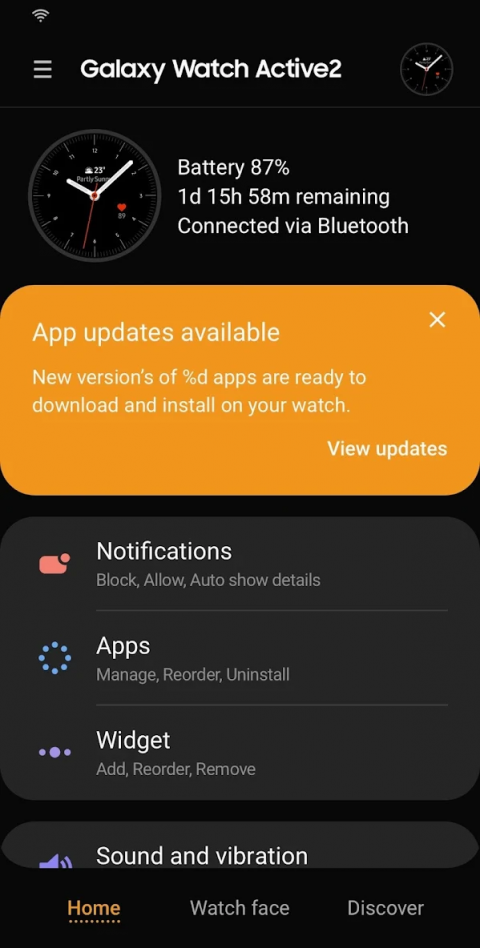Viewport: 480px width, 948px height.
Task: Tap the watch face thumbnail in header
Action: [426, 69]
